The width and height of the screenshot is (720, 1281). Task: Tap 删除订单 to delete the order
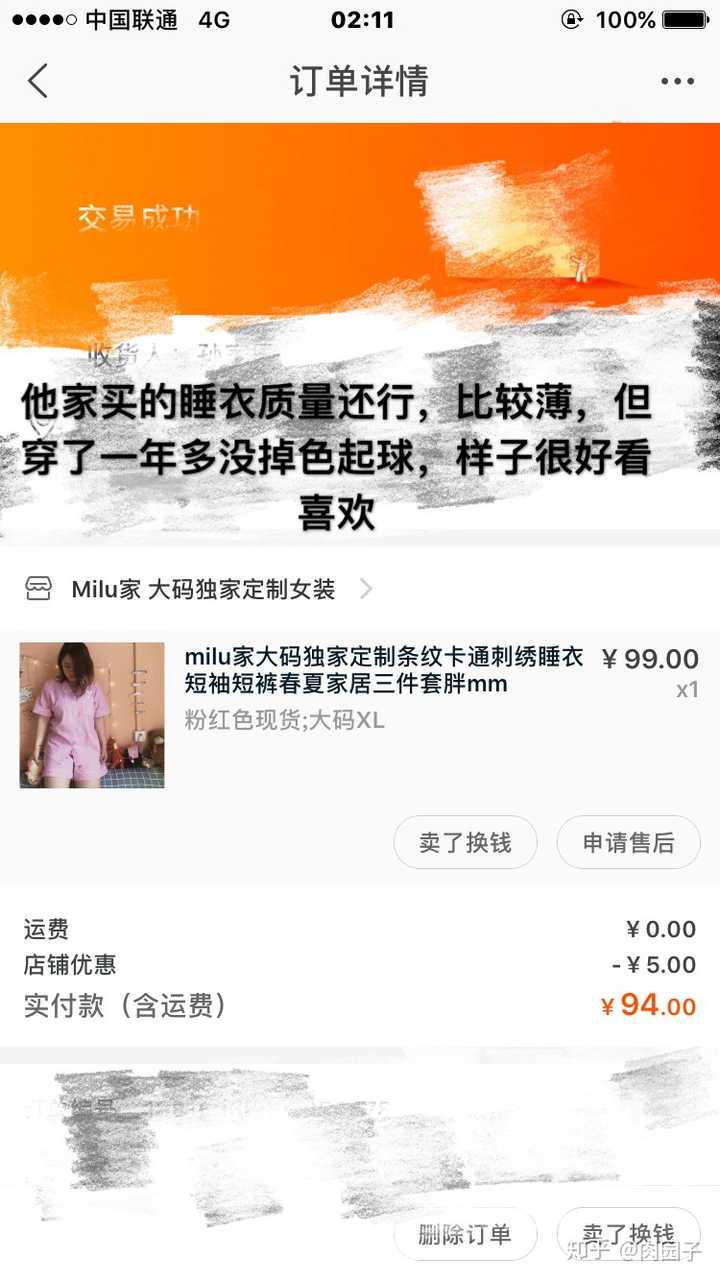point(465,1235)
